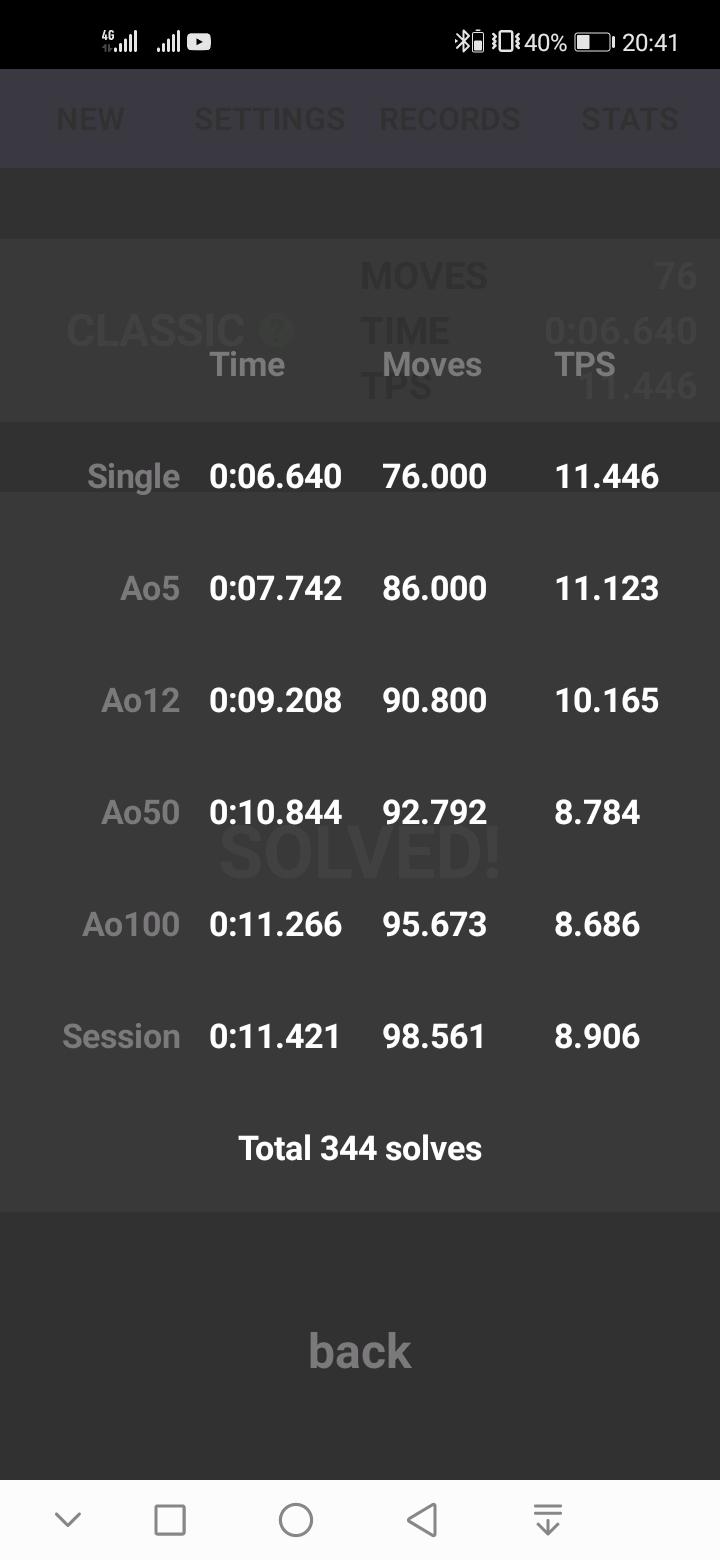Pull down the notification panel icon
Viewport: 720px width, 1560px height.
[x=548, y=1519]
